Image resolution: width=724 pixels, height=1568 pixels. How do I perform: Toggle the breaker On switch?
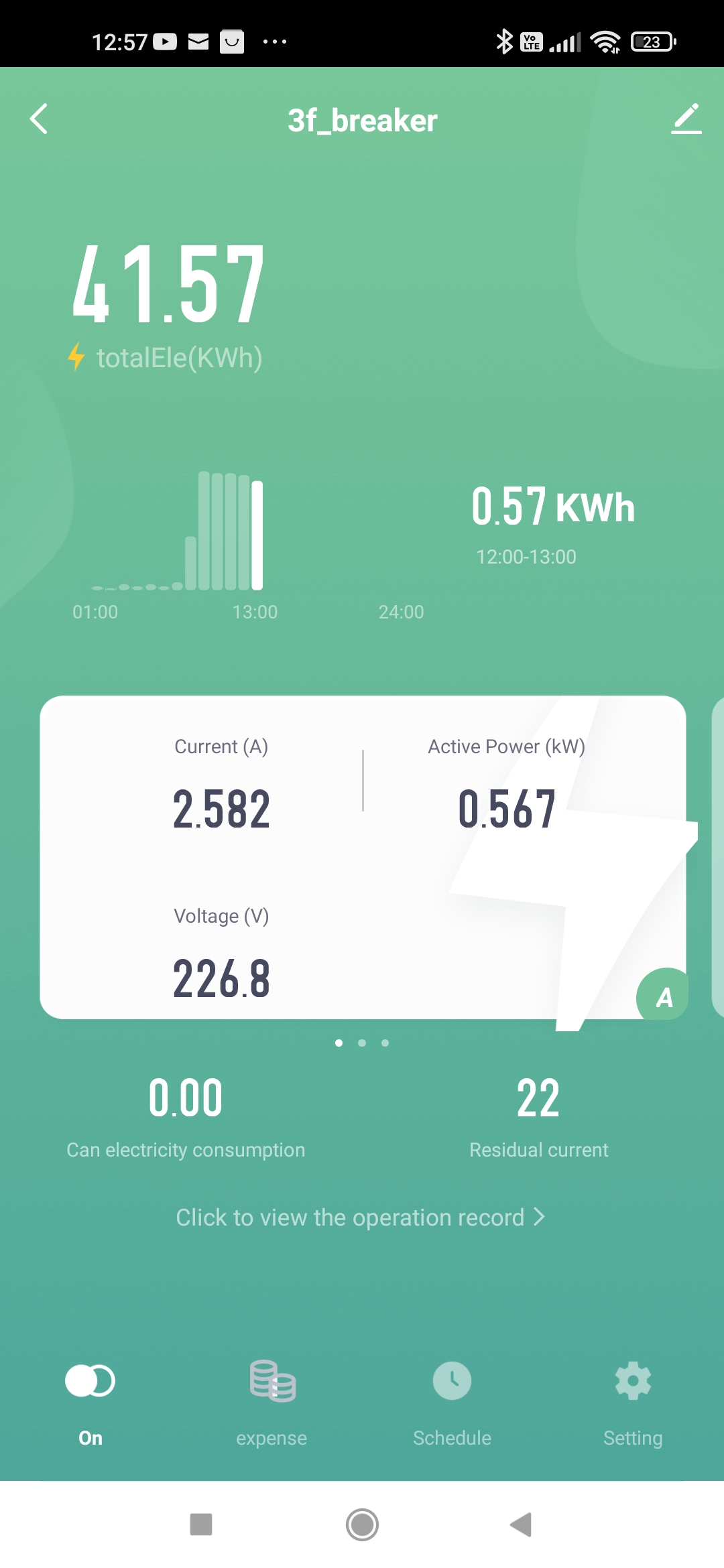(x=90, y=1381)
